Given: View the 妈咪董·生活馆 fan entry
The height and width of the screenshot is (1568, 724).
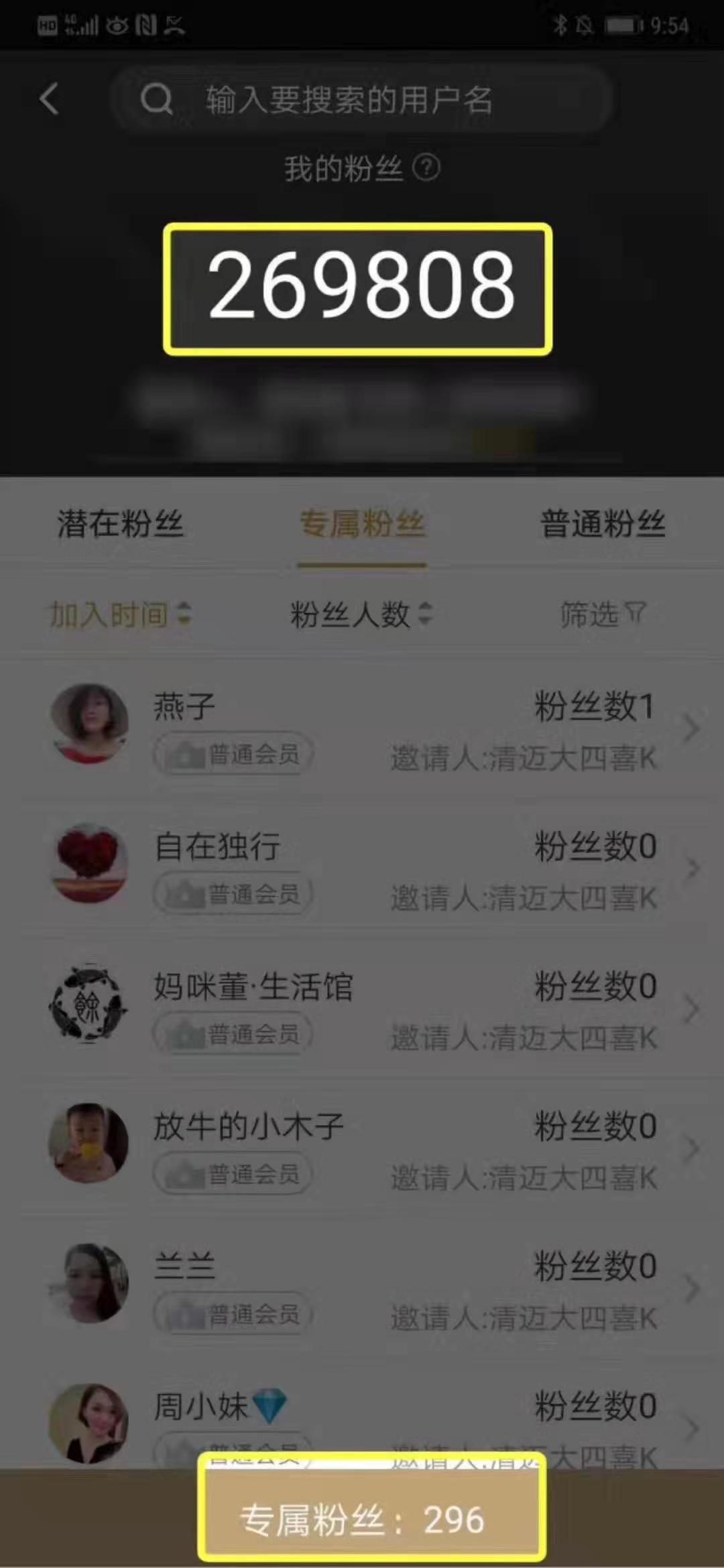Looking at the screenshot, I should point(362,1009).
